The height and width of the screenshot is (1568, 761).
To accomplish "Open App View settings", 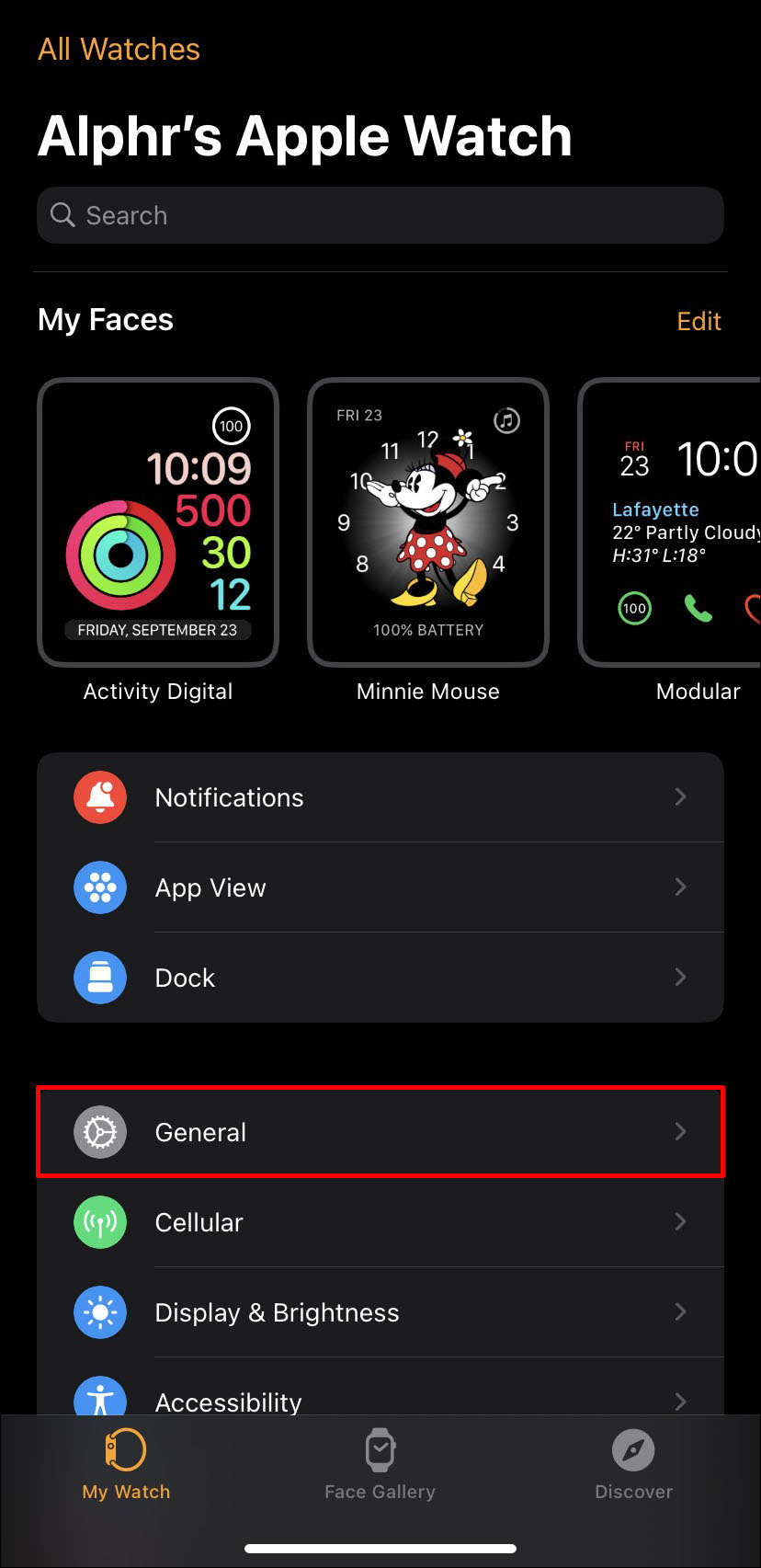I will [380, 887].
